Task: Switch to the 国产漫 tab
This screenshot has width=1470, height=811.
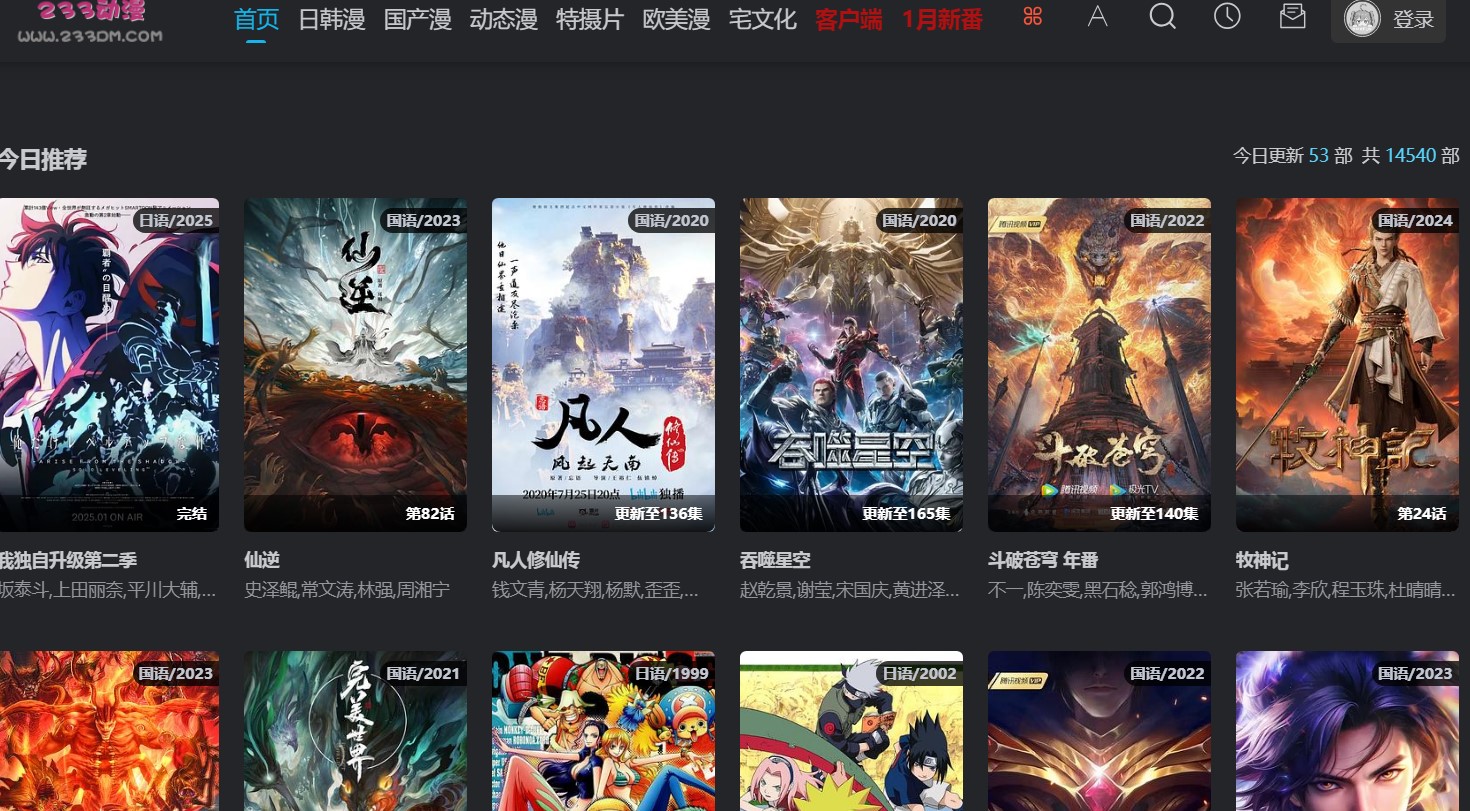Action: tap(418, 19)
